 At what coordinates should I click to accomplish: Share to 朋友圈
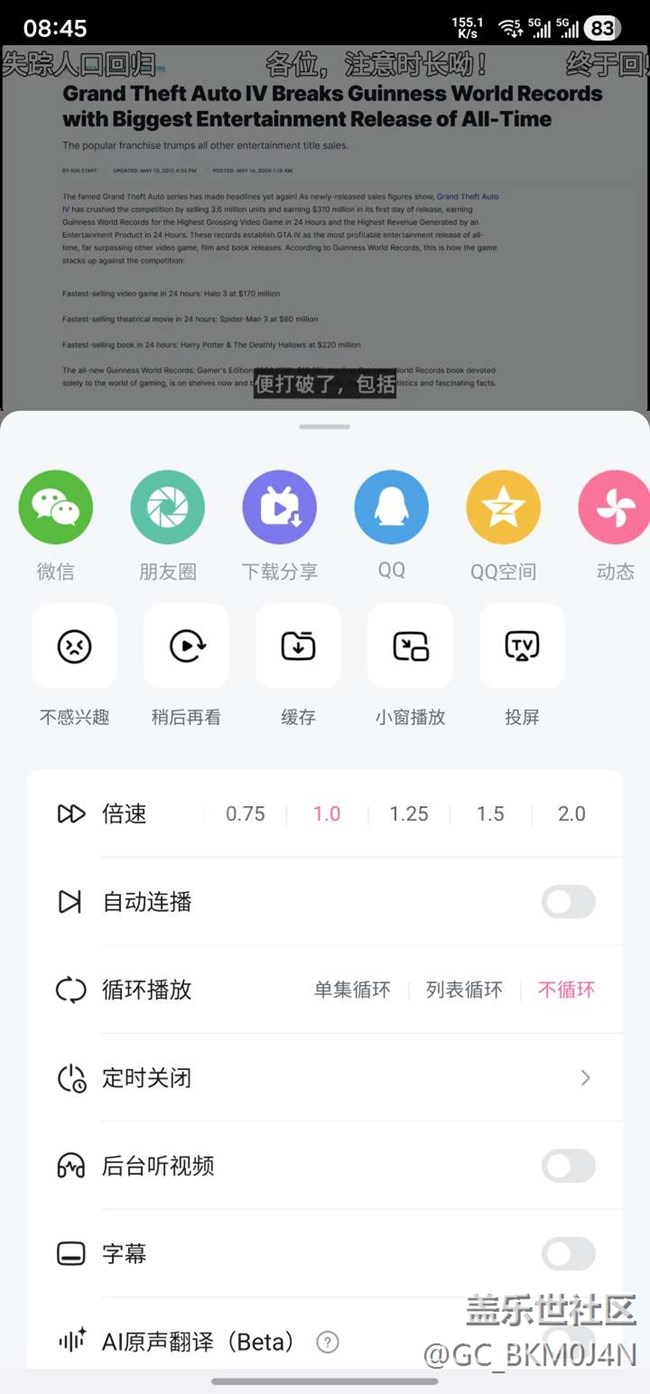(x=167, y=508)
